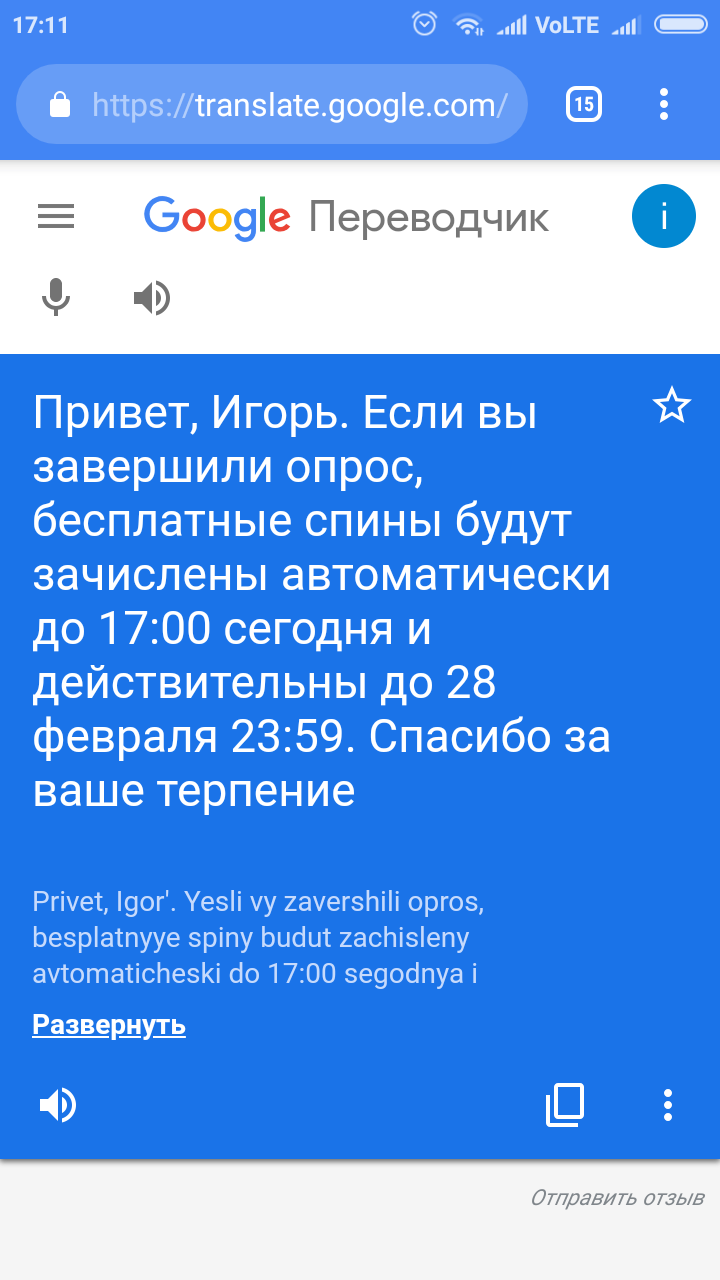Open the Chrome overflow menu
Viewport: 720px width, 1280px height.
click(x=664, y=104)
